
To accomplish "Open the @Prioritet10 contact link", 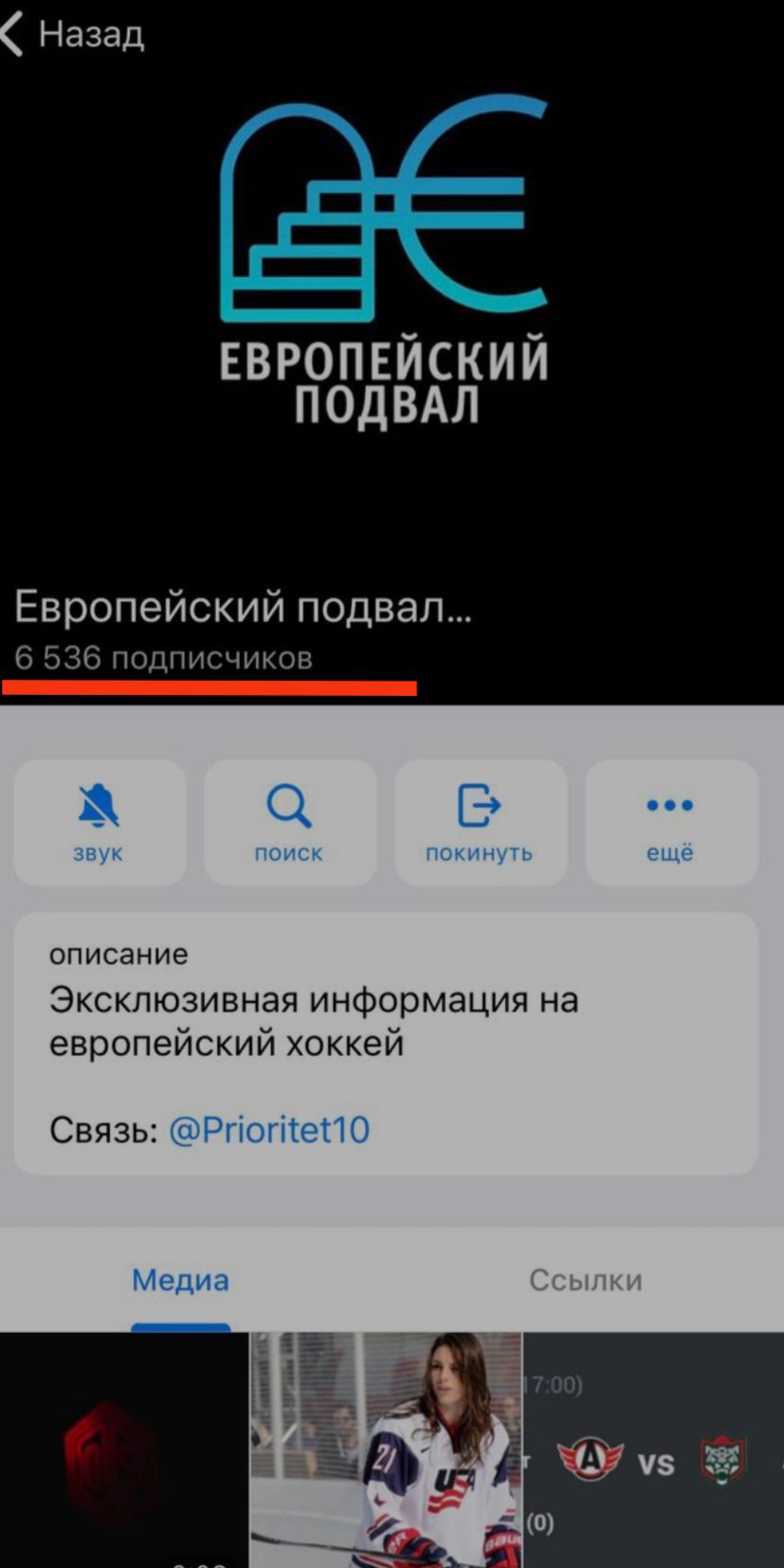I will coord(269,1128).
